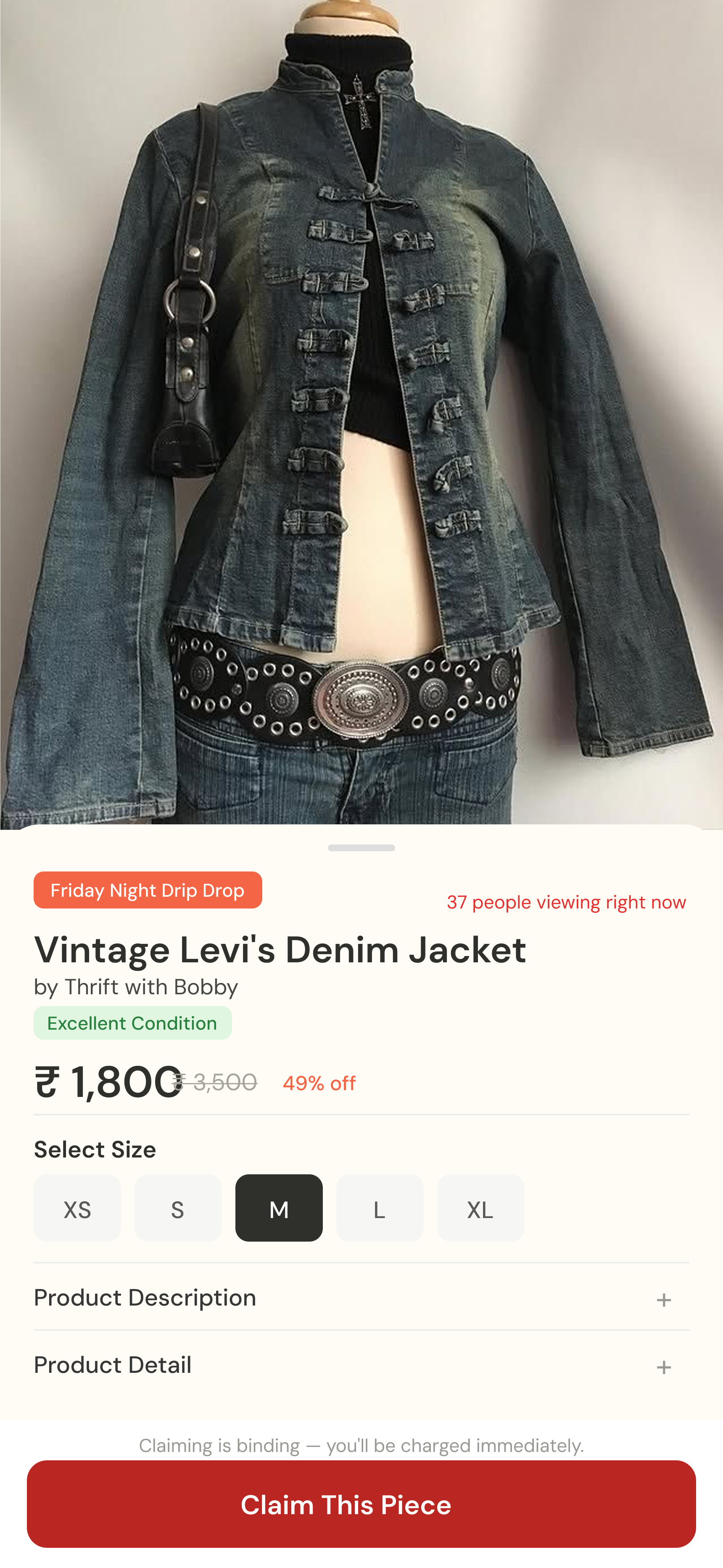
Task: Choose the XL size
Action: click(x=480, y=1208)
